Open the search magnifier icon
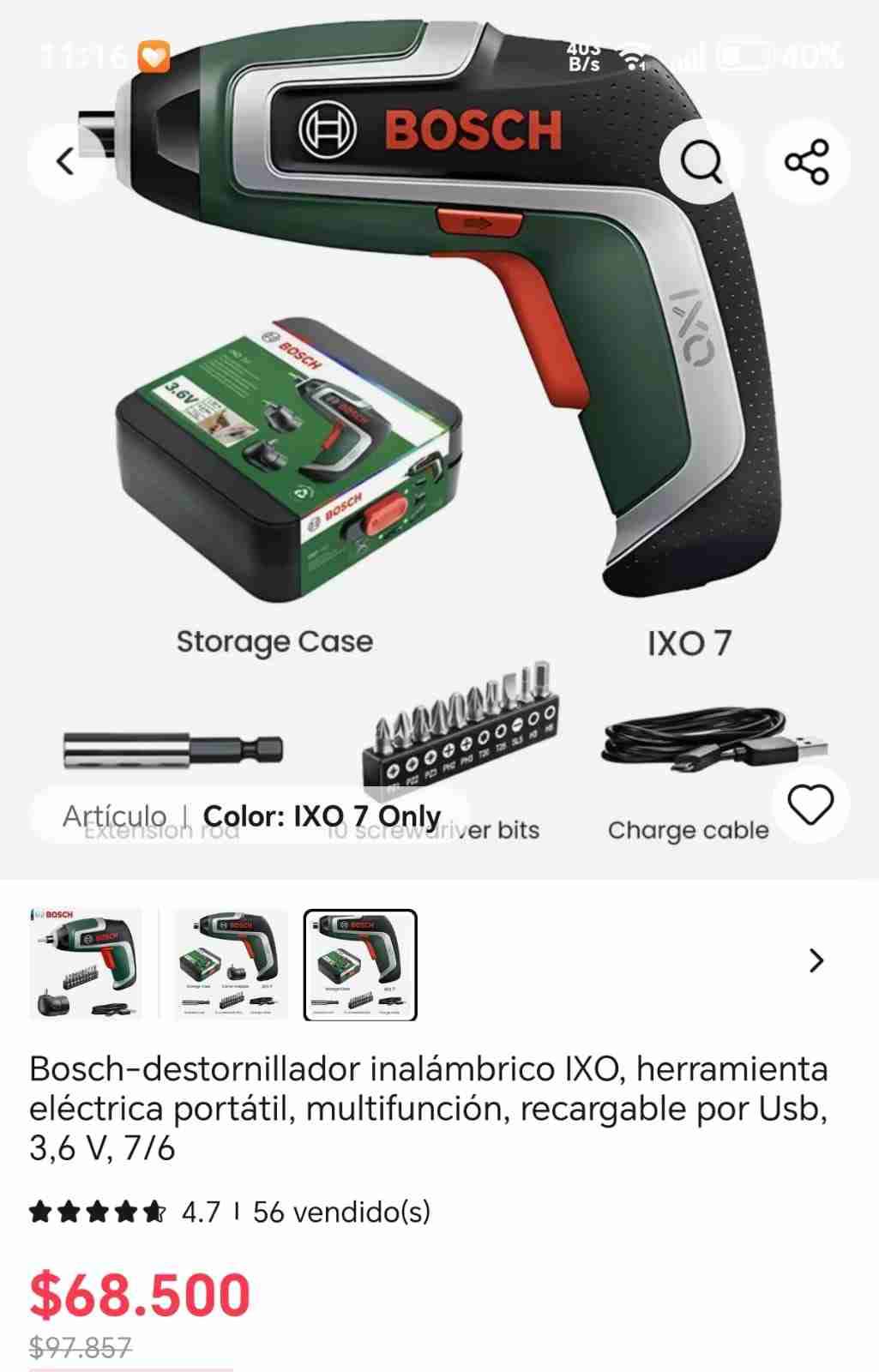The height and width of the screenshot is (1372, 879). pyautogui.click(x=701, y=161)
